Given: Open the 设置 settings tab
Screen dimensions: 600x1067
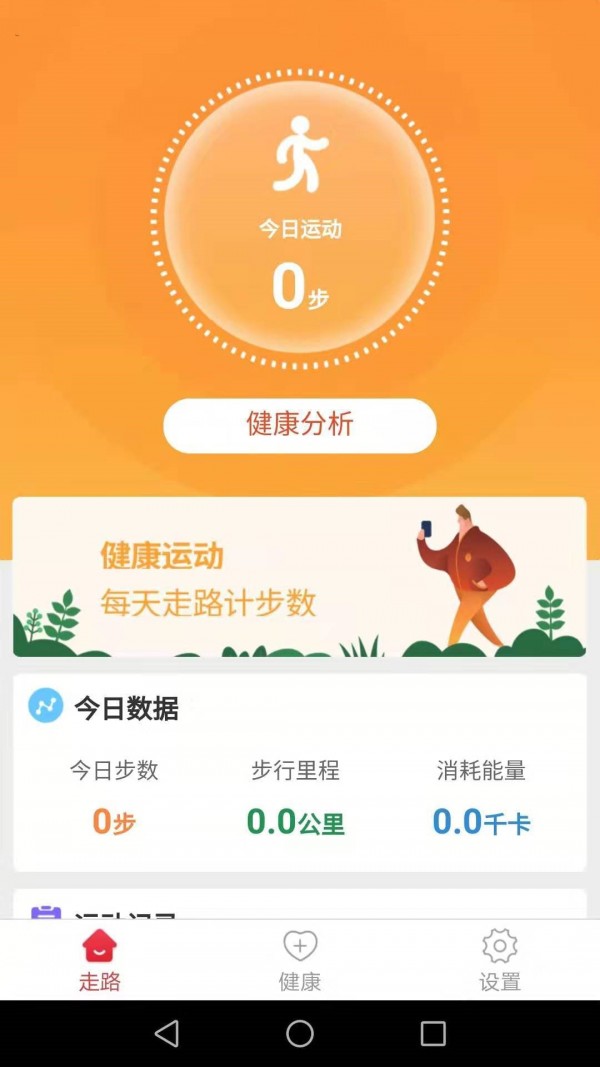Looking at the screenshot, I should pyautogui.click(x=500, y=960).
